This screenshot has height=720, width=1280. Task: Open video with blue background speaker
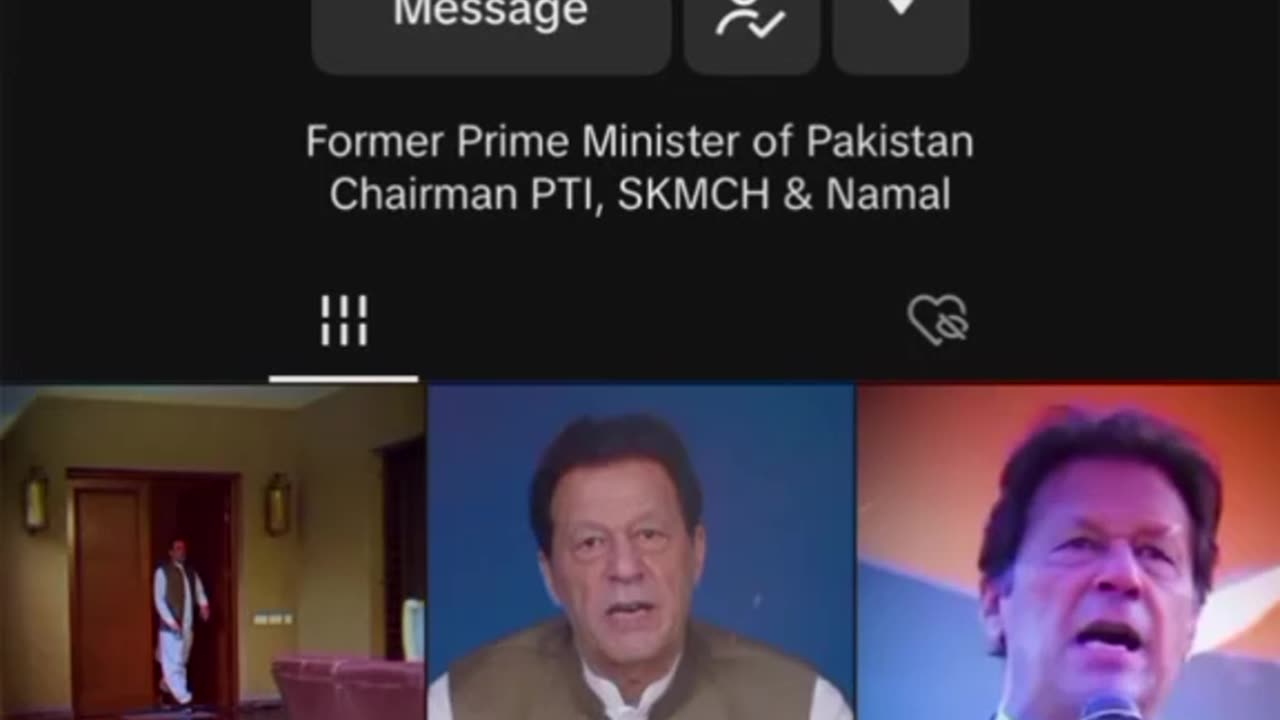(x=640, y=550)
